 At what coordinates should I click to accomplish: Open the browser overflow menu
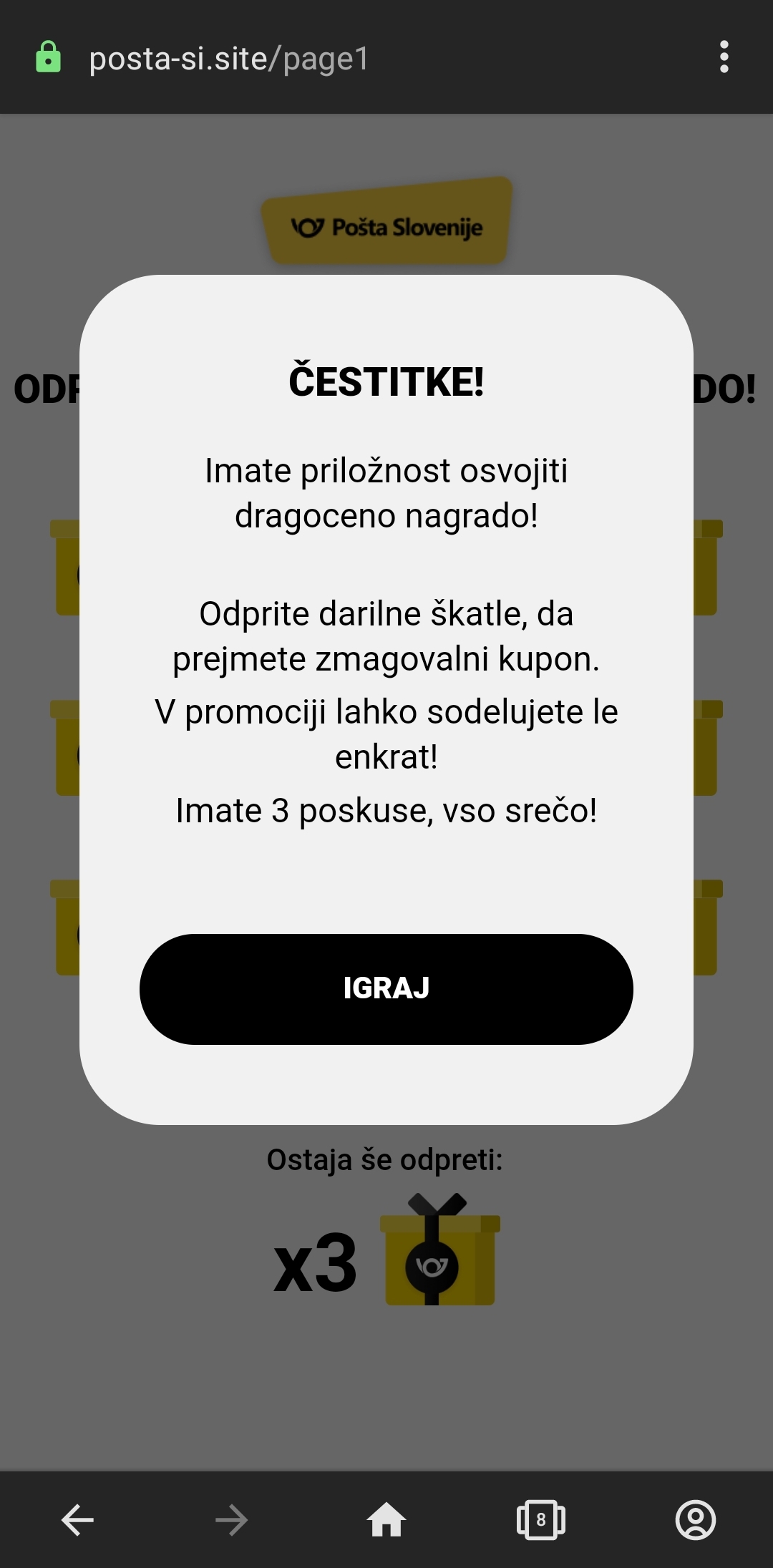[724, 57]
